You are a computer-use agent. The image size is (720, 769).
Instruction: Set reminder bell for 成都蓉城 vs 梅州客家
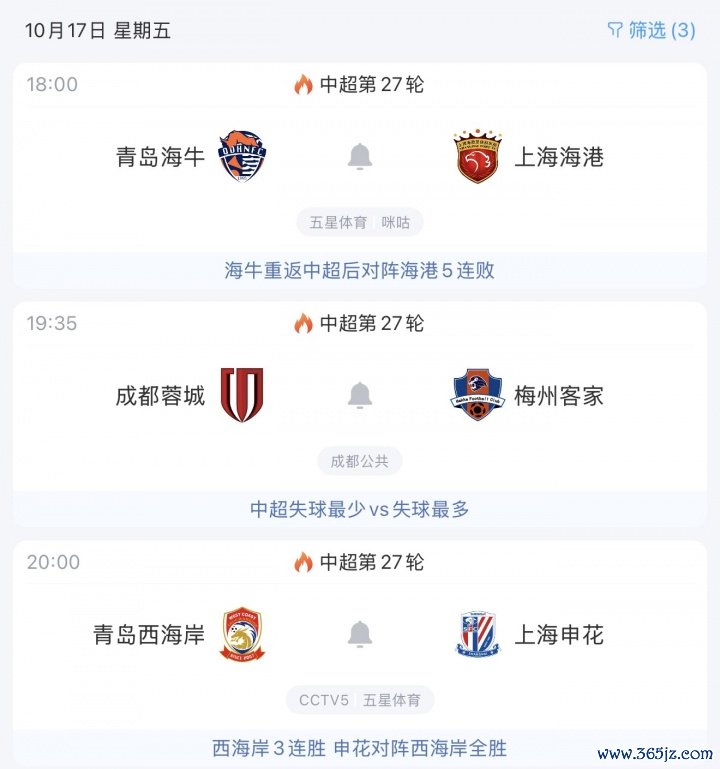coord(360,395)
